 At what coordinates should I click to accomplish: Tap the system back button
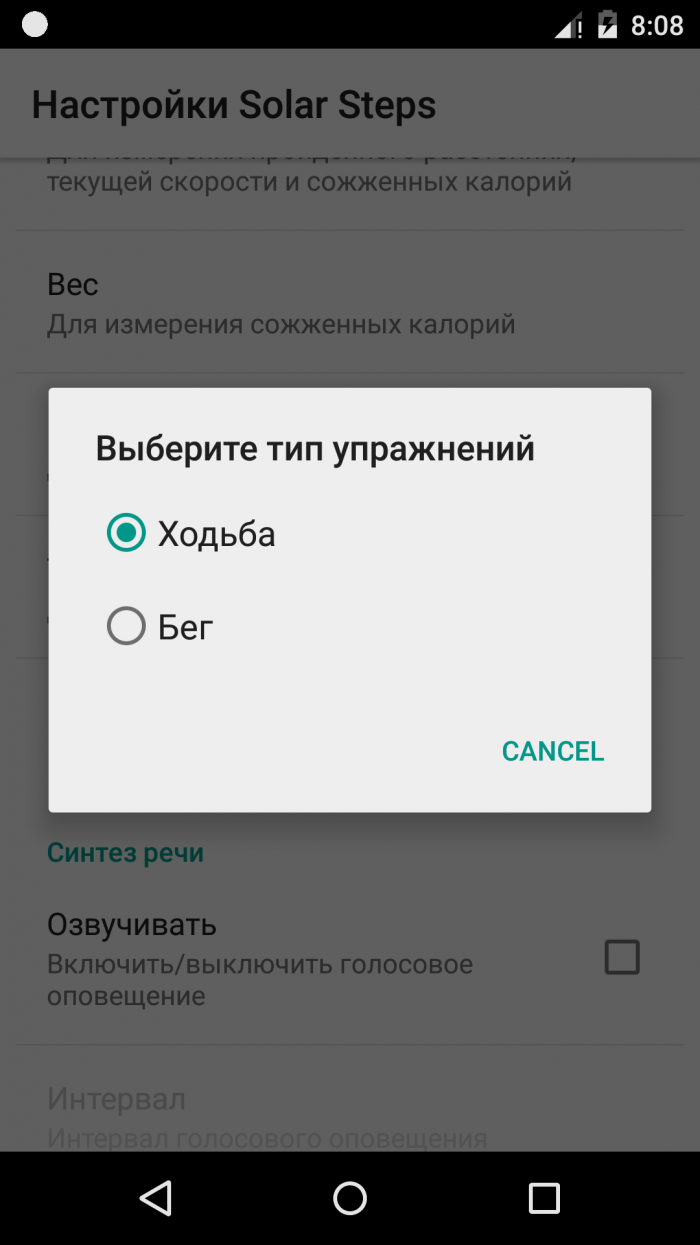pyautogui.click(x=156, y=1198)
